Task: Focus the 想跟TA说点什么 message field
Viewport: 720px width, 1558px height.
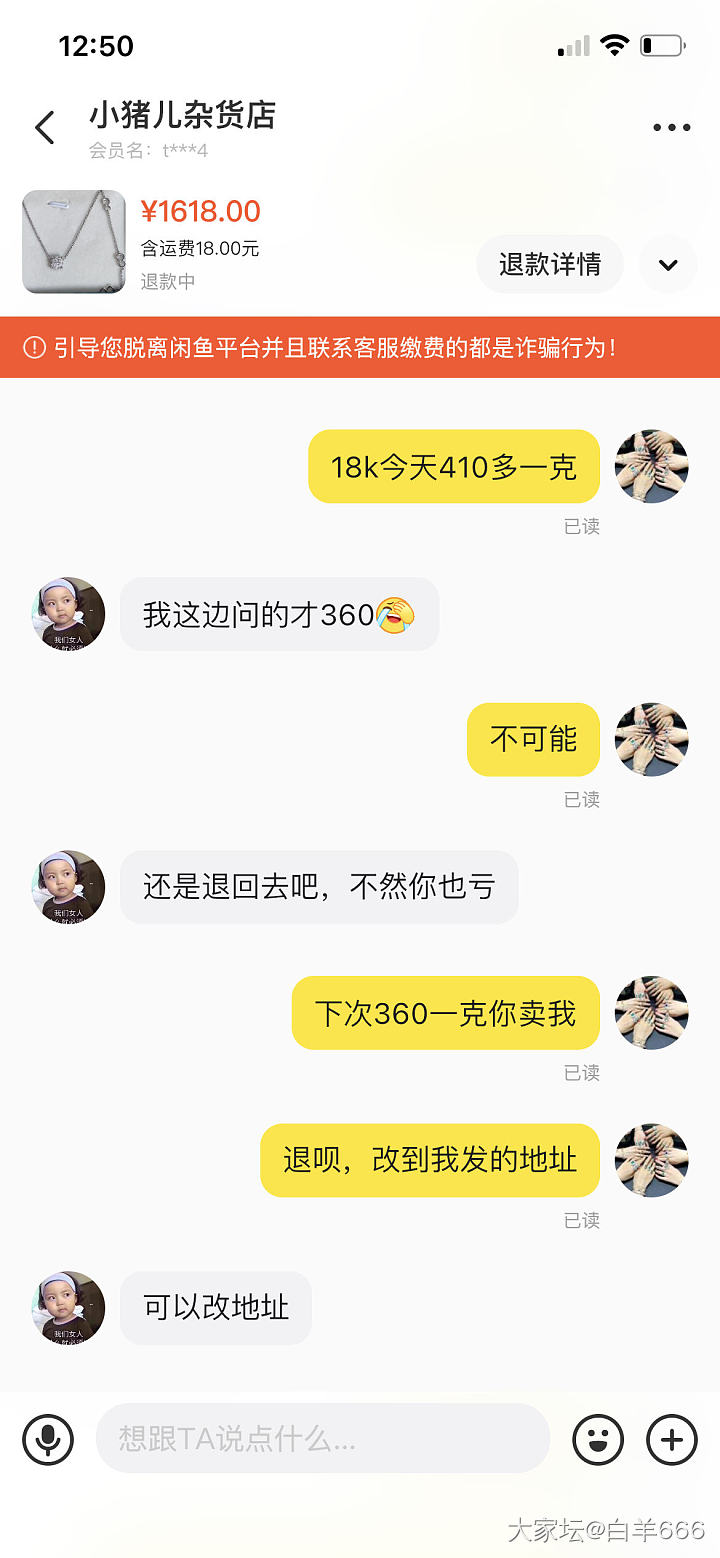Action: tap(322, 1439)
